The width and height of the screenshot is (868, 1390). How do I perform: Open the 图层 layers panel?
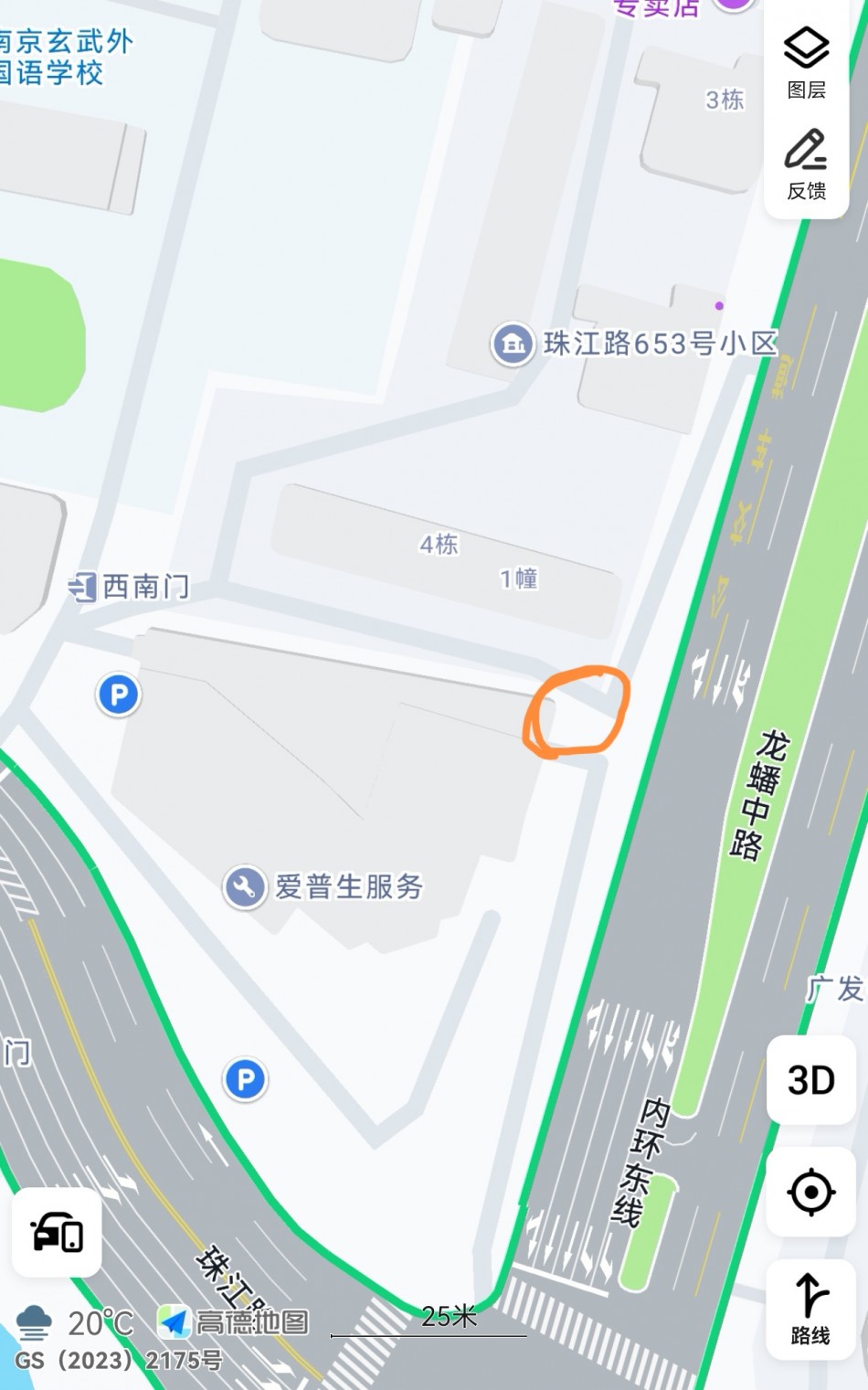pos(806,62)
